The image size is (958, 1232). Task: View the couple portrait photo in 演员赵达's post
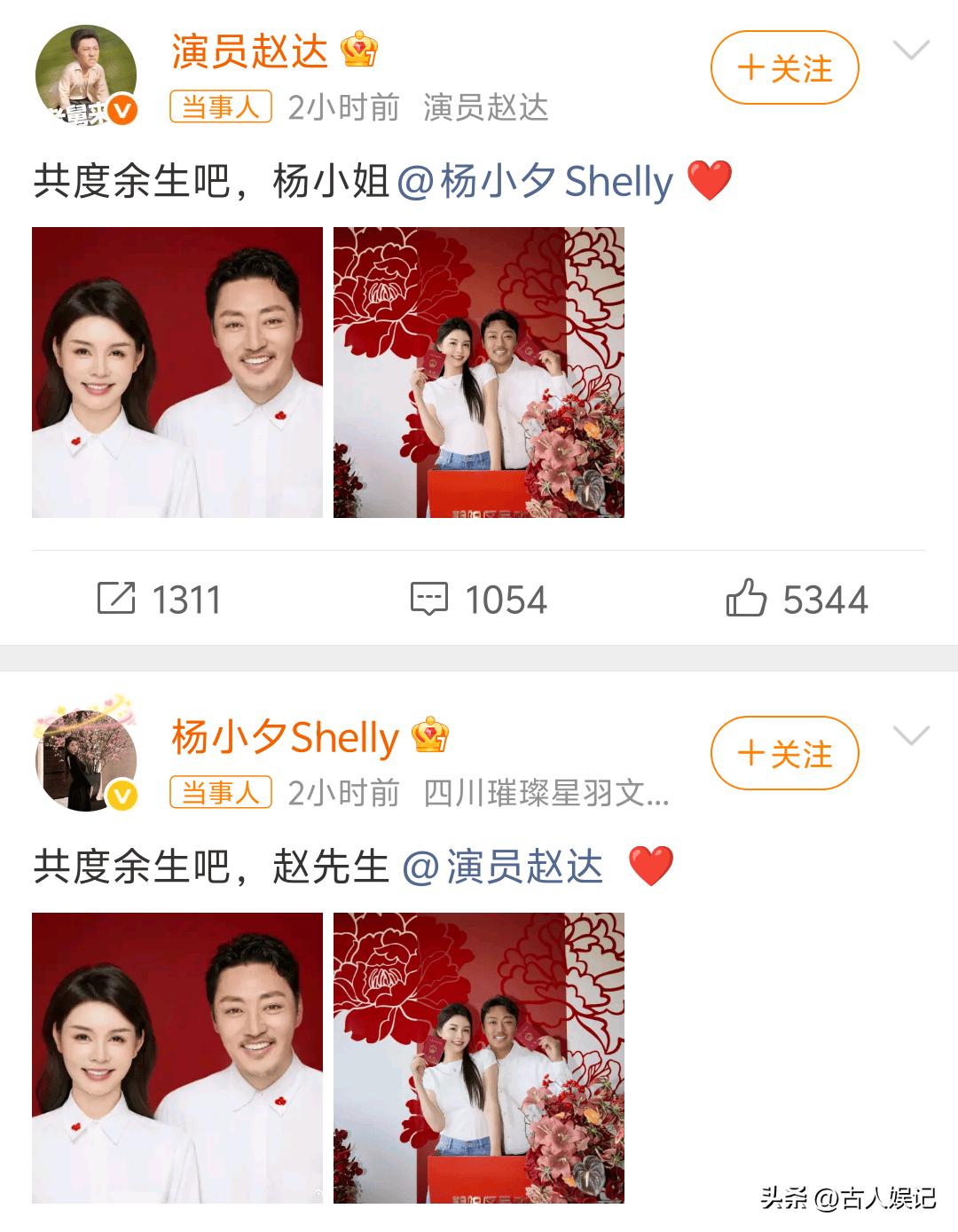[x=177, y=373]
